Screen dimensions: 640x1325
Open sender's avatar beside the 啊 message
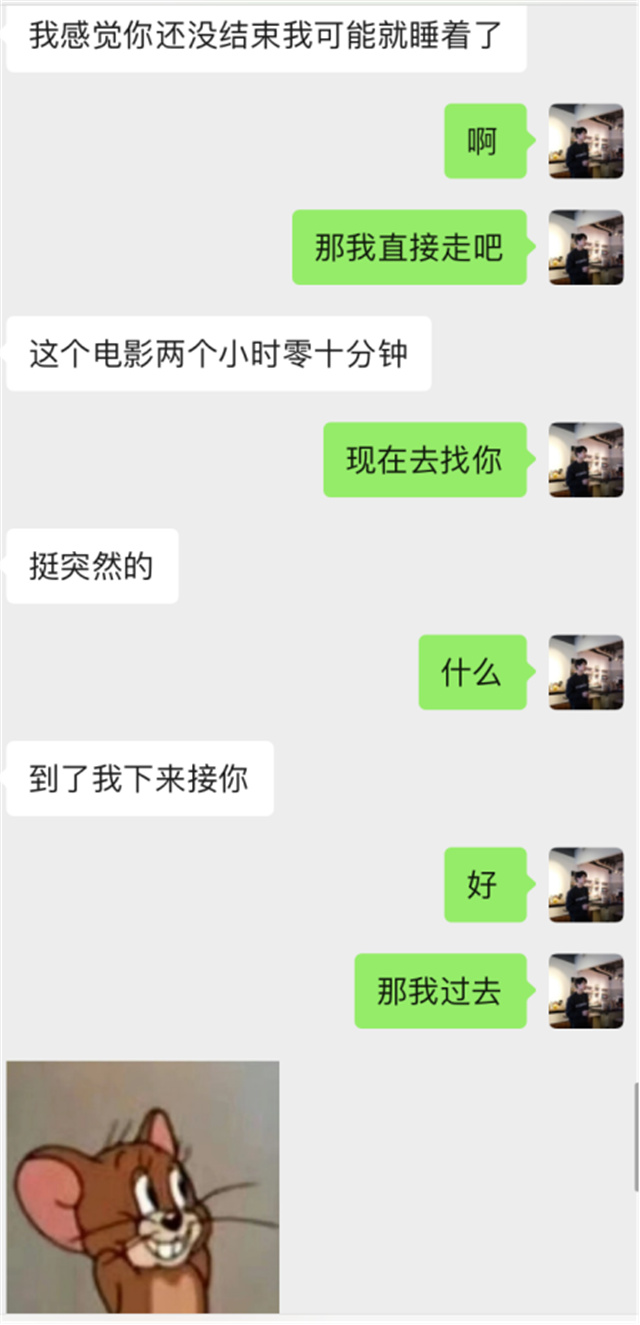(x=586, y=141)
